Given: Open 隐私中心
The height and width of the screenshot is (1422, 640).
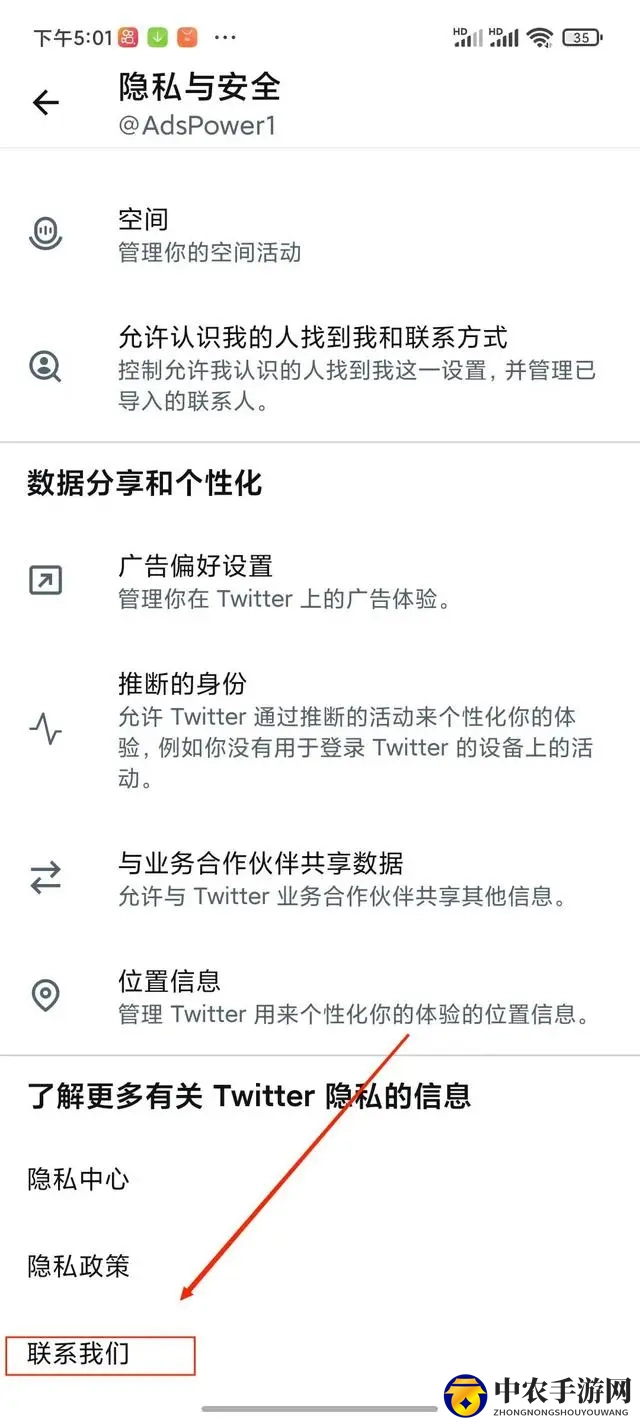Looking at the screenshot, I should [x=78, y=1180].
